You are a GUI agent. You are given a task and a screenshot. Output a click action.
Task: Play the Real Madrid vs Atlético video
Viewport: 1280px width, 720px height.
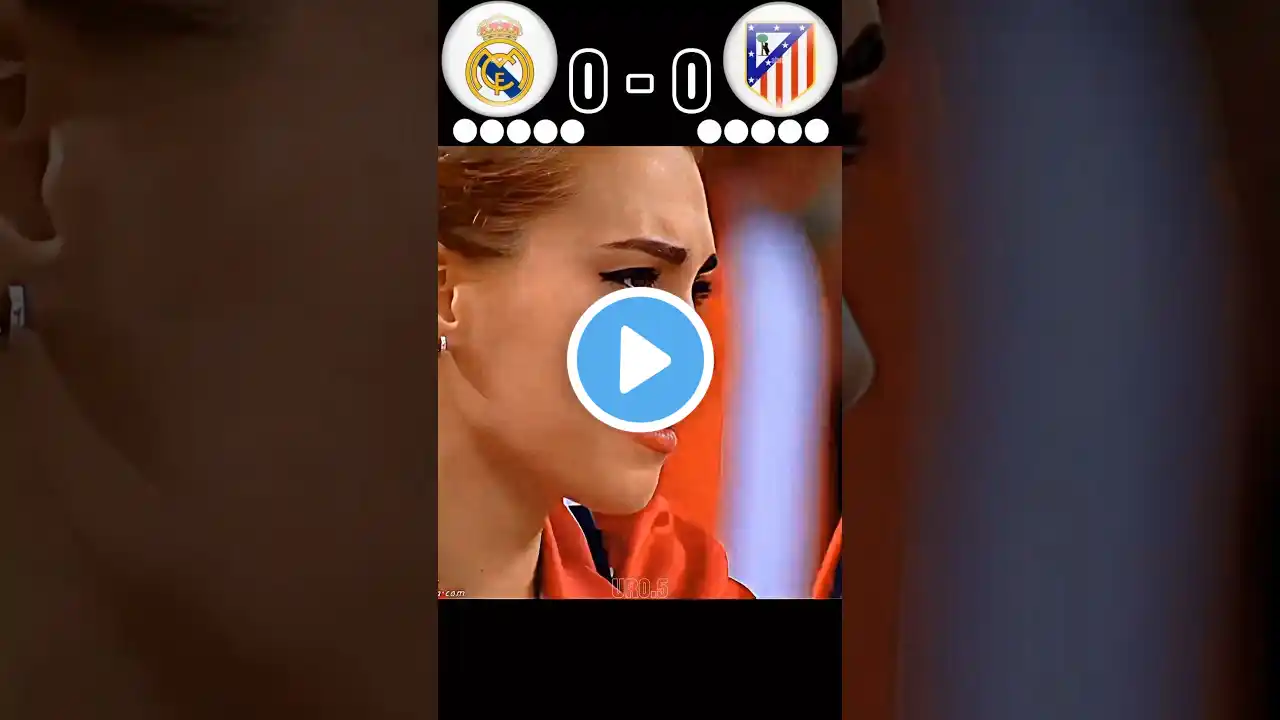640,360
